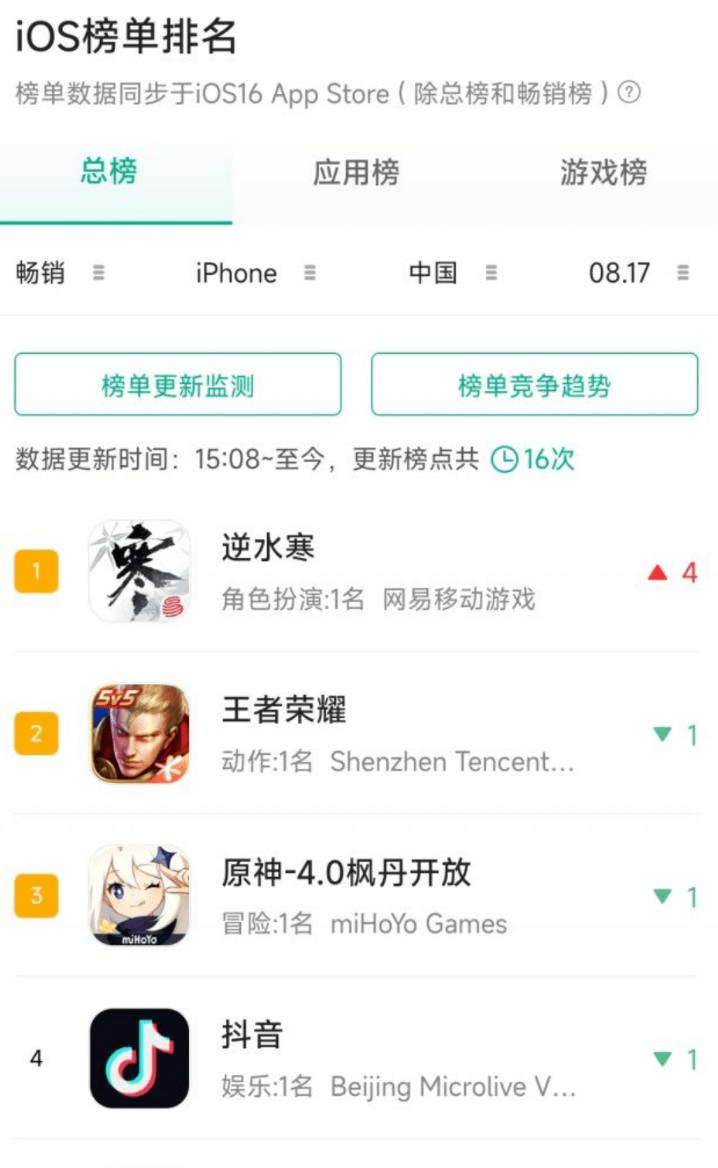Tap the 榜单更新监测 button

click(x=178, y=385)
